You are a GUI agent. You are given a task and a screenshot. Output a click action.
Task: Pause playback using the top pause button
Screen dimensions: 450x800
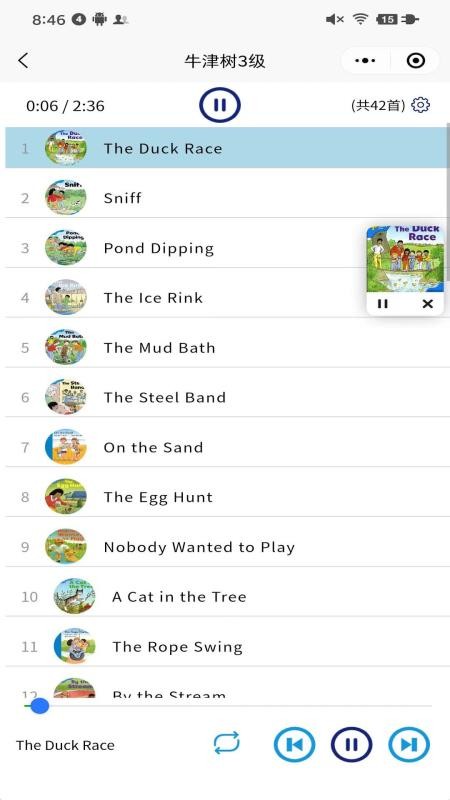(x=220, y=105)
